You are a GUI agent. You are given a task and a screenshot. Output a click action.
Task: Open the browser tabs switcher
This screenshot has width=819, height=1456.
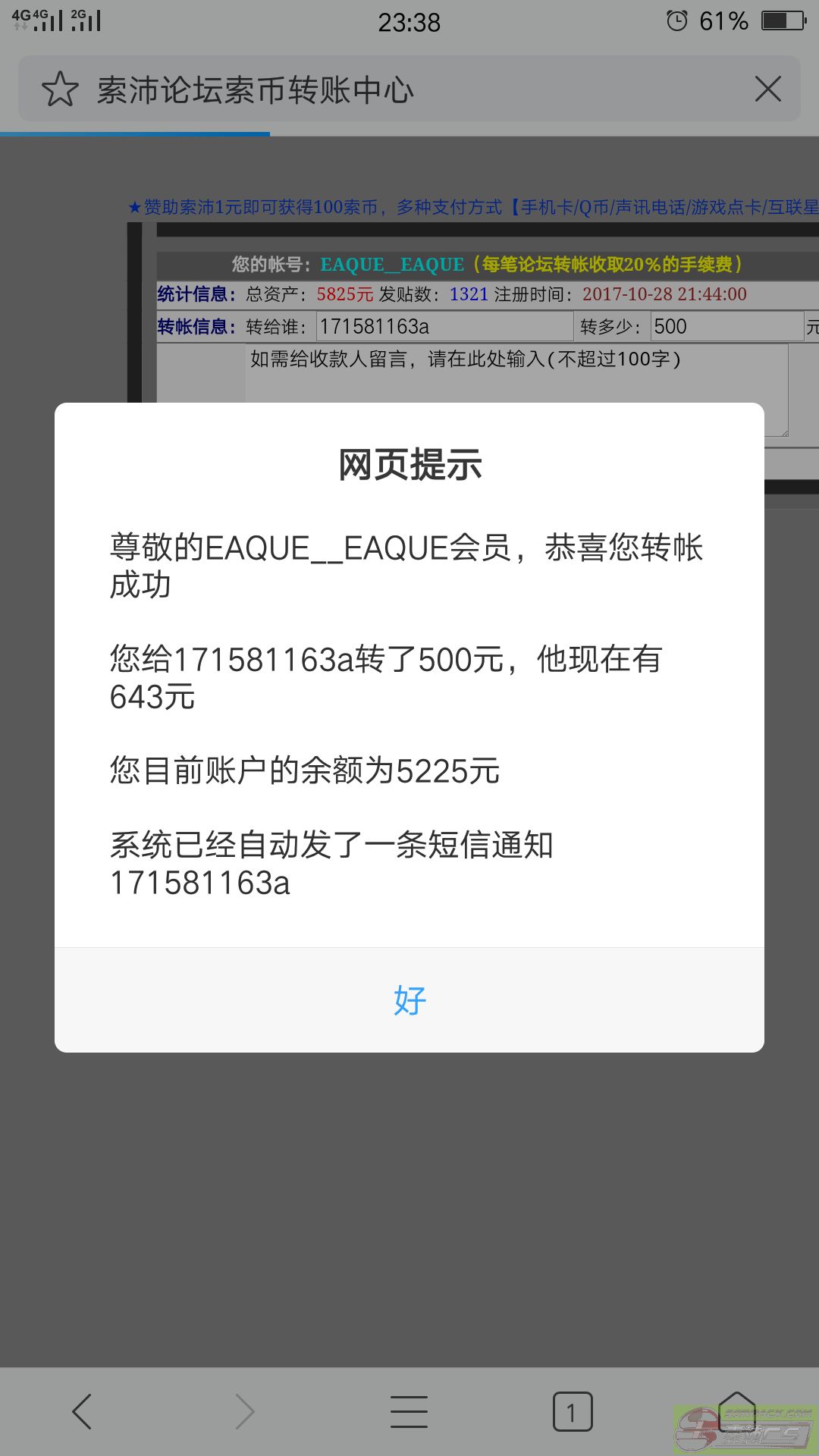(573, 1411)
